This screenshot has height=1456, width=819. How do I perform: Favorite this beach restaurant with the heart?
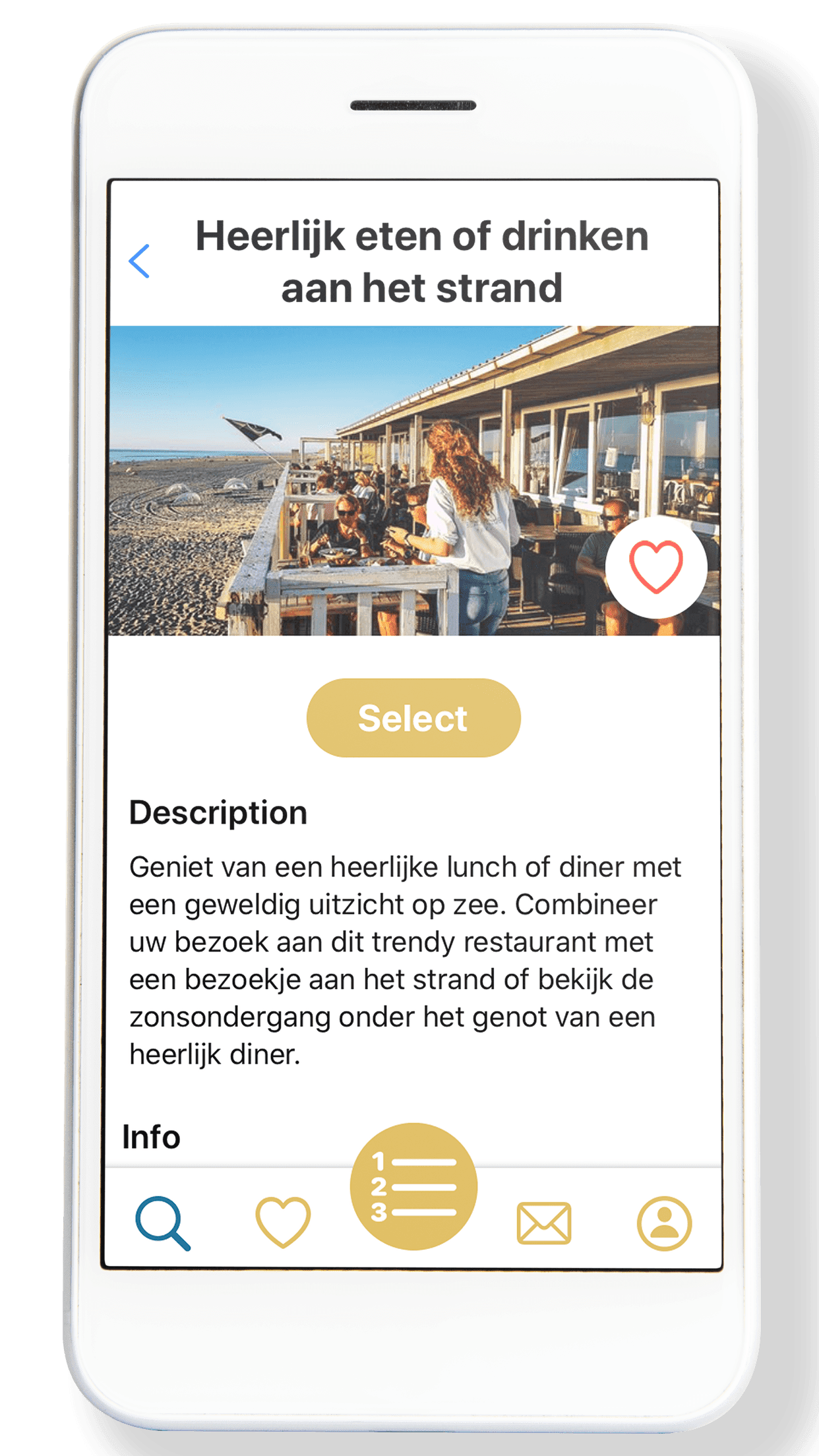click(x=655, y=567)
